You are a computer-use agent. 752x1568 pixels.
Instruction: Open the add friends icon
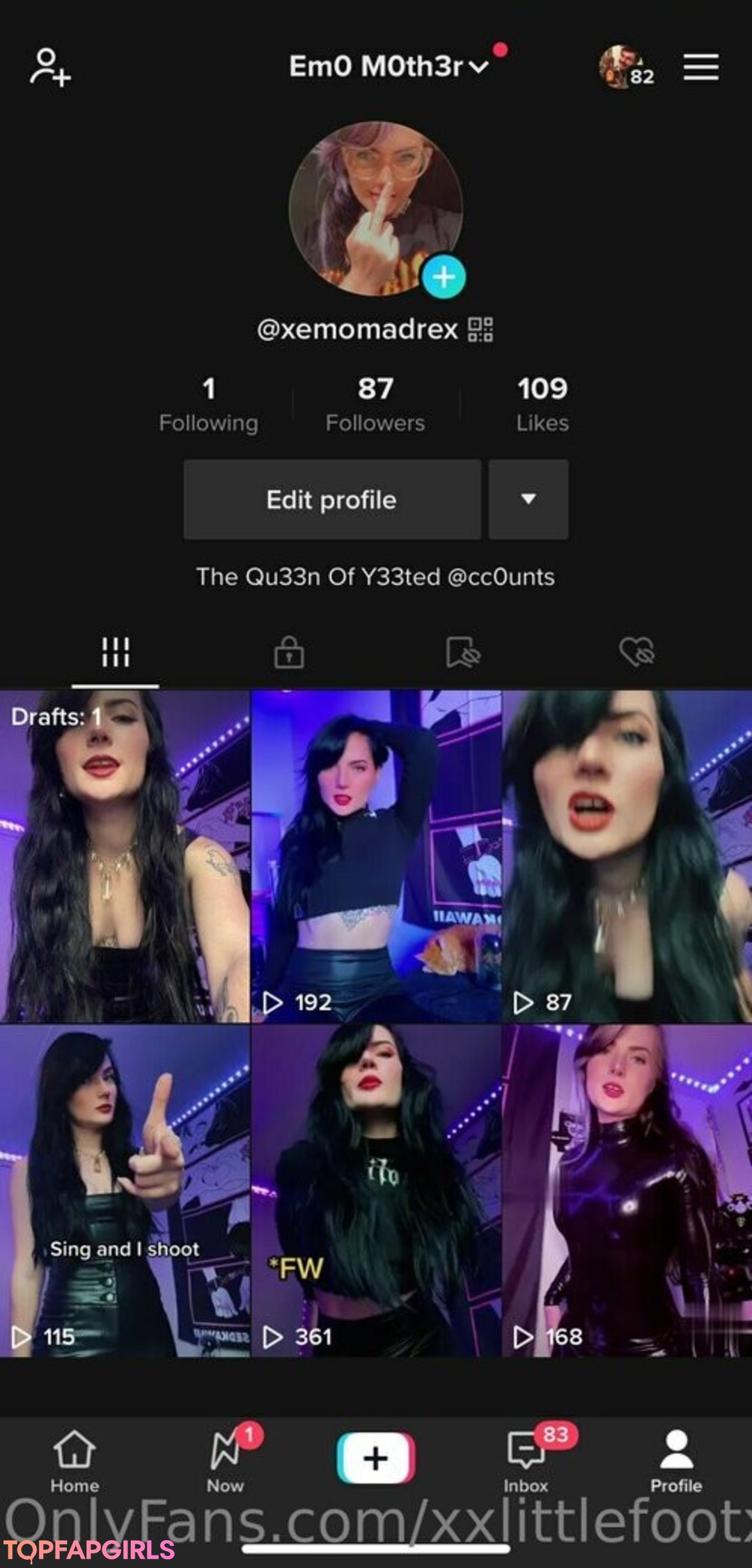coord(49,68)
